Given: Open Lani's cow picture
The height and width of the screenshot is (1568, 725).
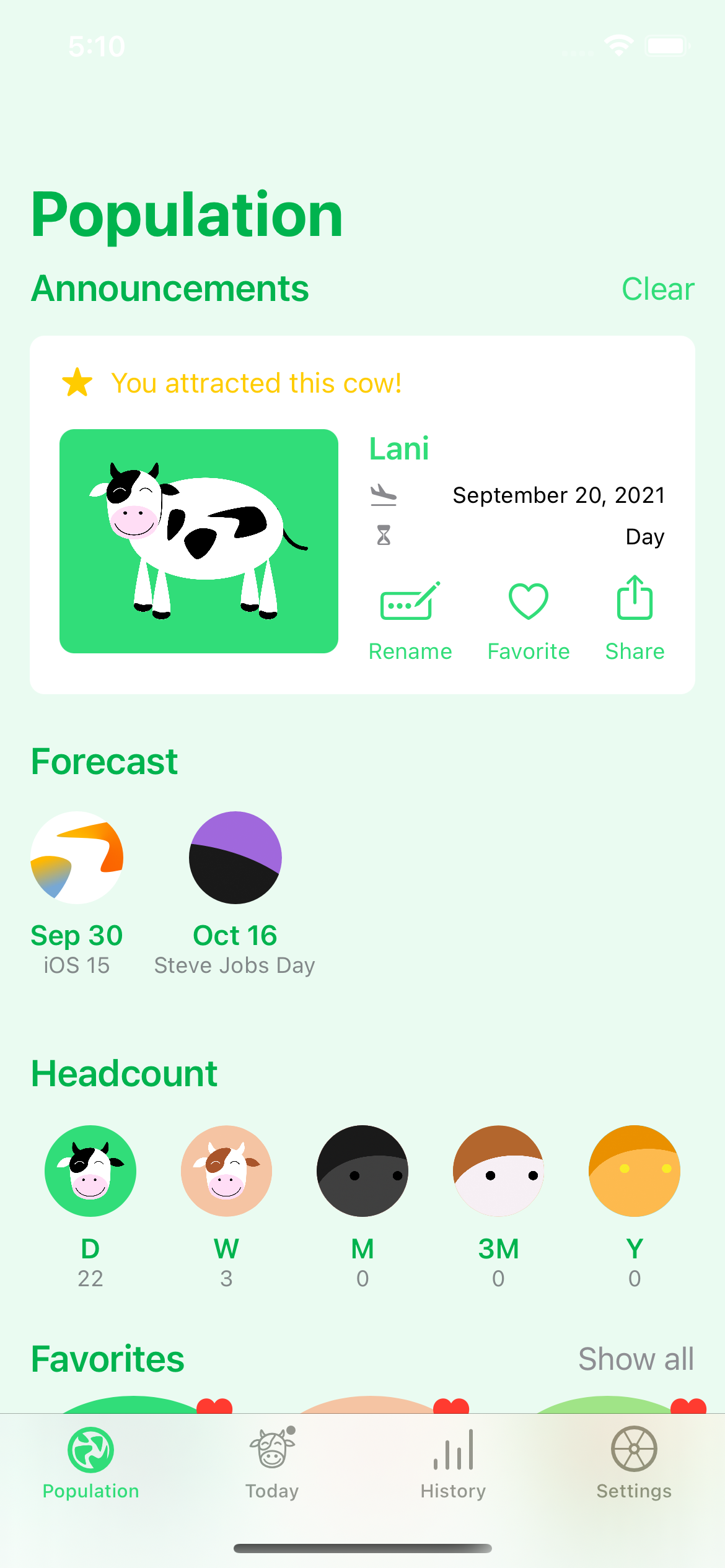Looking at the screenshot, I should click(199, 541).
